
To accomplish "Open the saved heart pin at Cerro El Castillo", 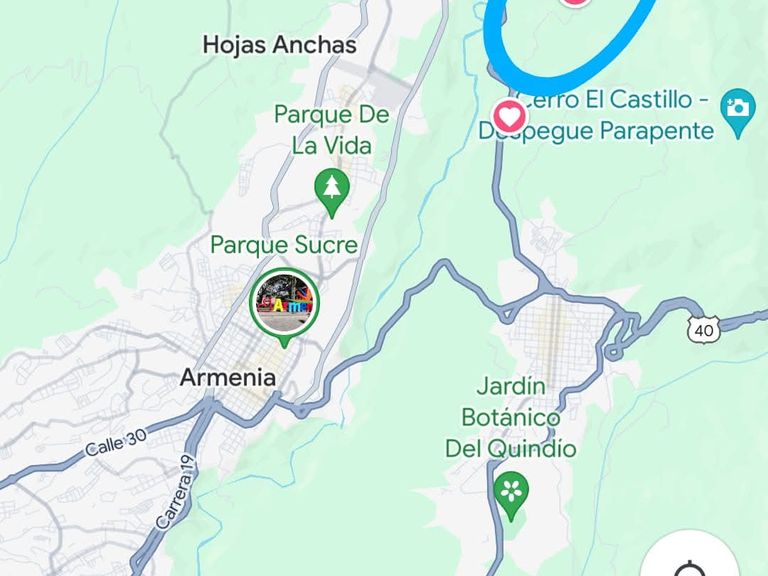I will 510,116.
